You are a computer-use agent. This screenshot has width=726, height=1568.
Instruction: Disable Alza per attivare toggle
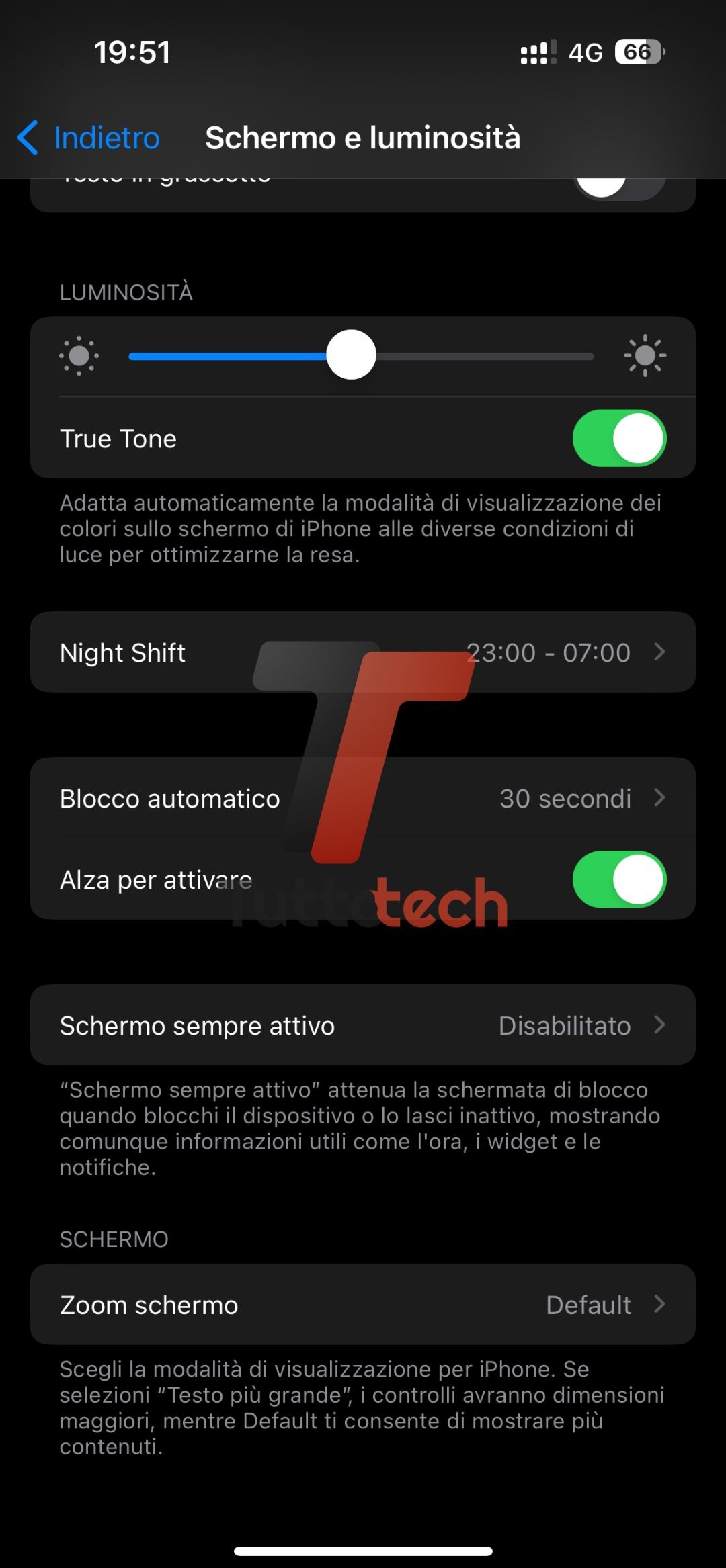coord(618,879)
